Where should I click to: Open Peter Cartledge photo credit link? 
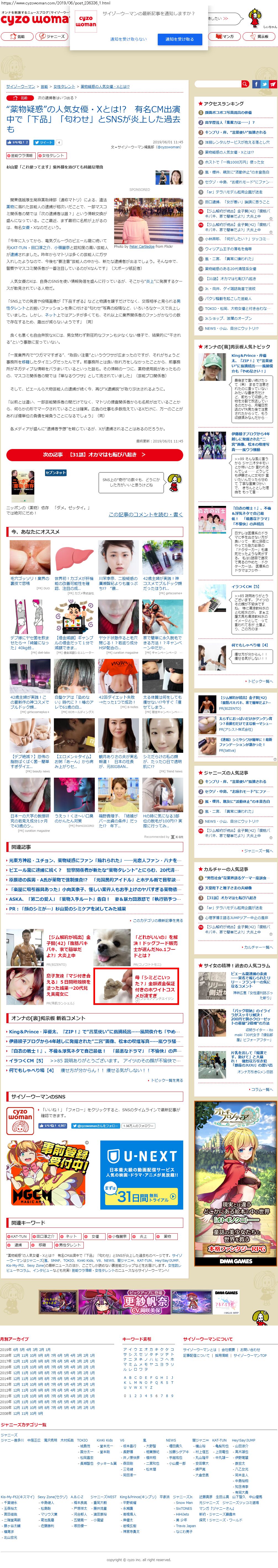coord(142,247)
